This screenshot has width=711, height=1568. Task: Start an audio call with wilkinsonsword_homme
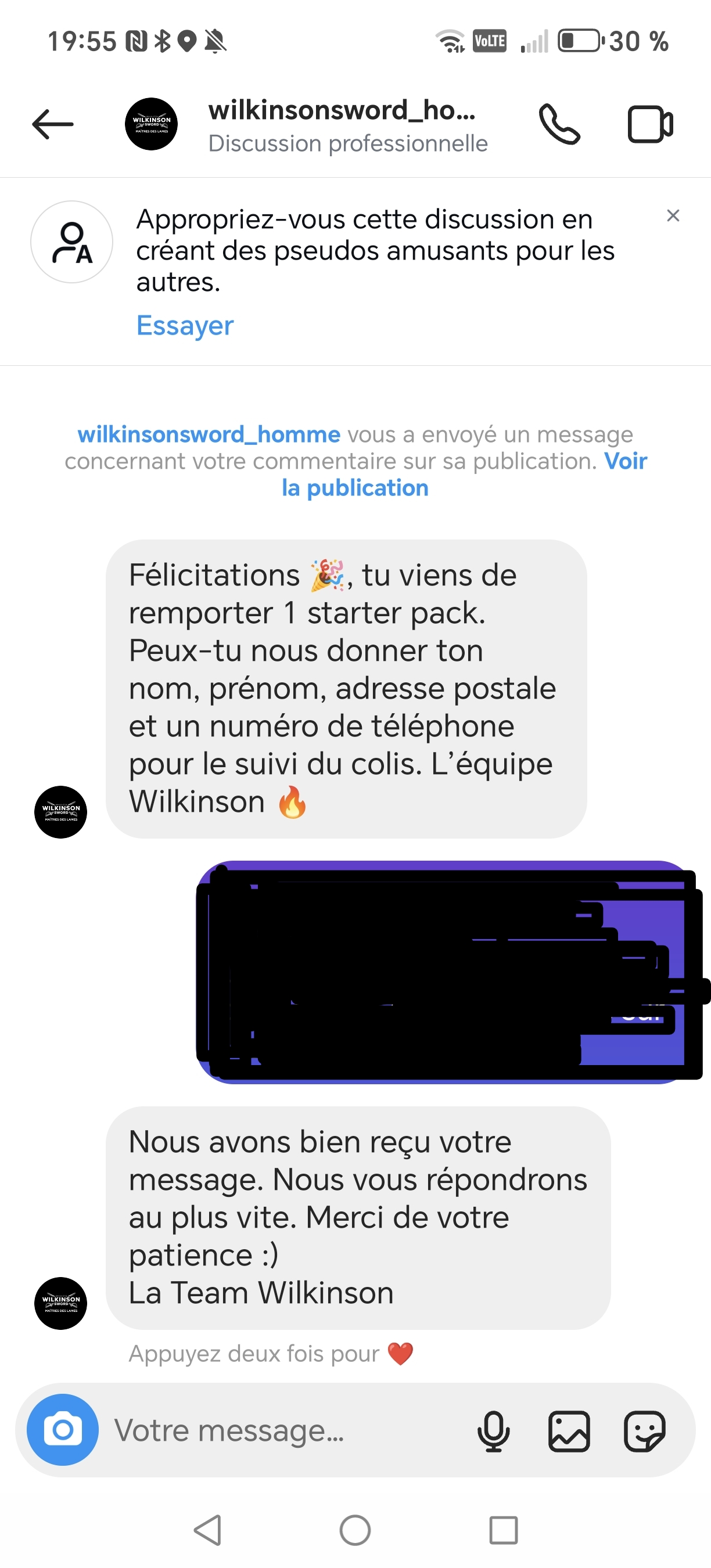pos(559,124)
